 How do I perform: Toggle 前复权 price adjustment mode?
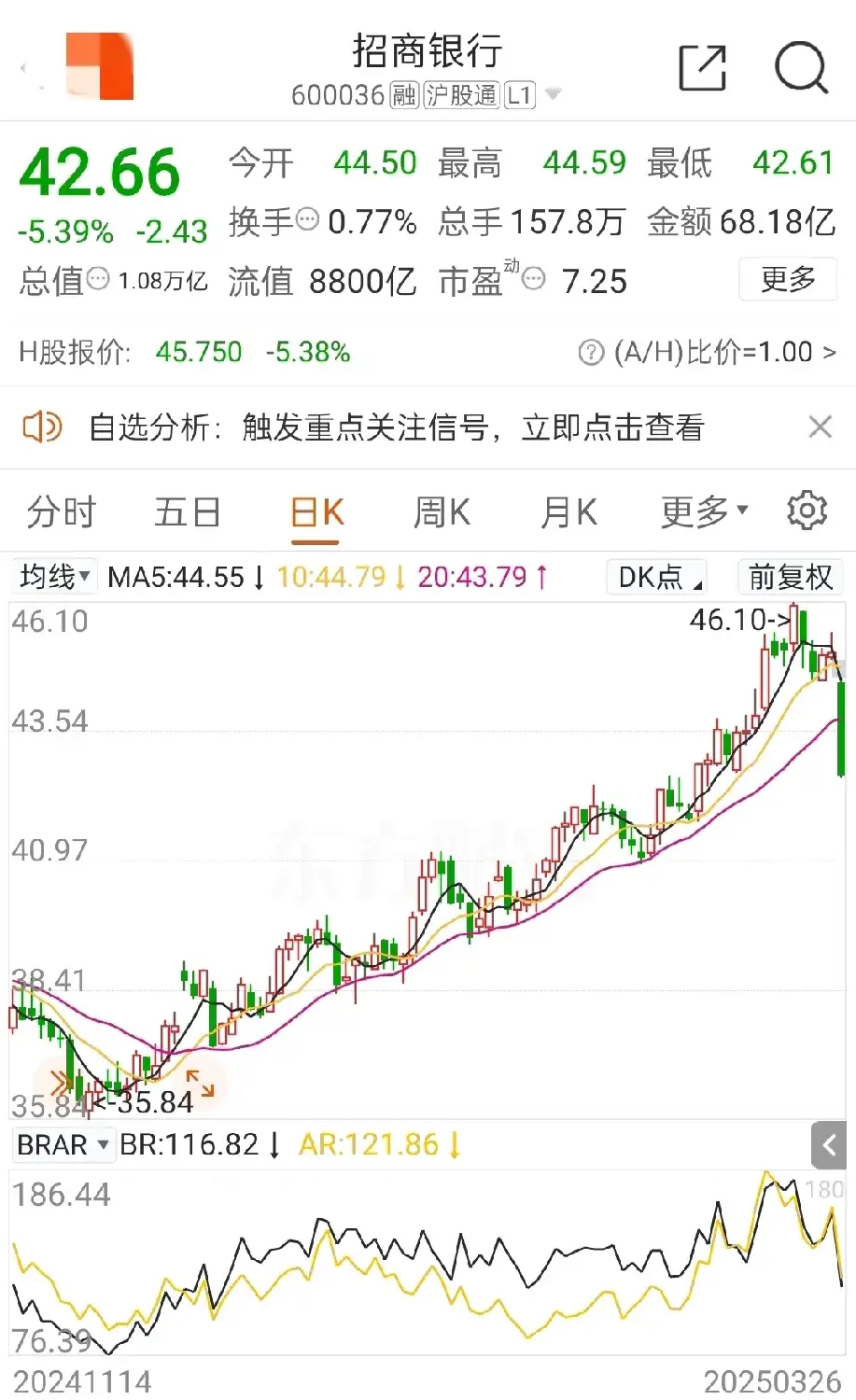click(x=790, y=577)
